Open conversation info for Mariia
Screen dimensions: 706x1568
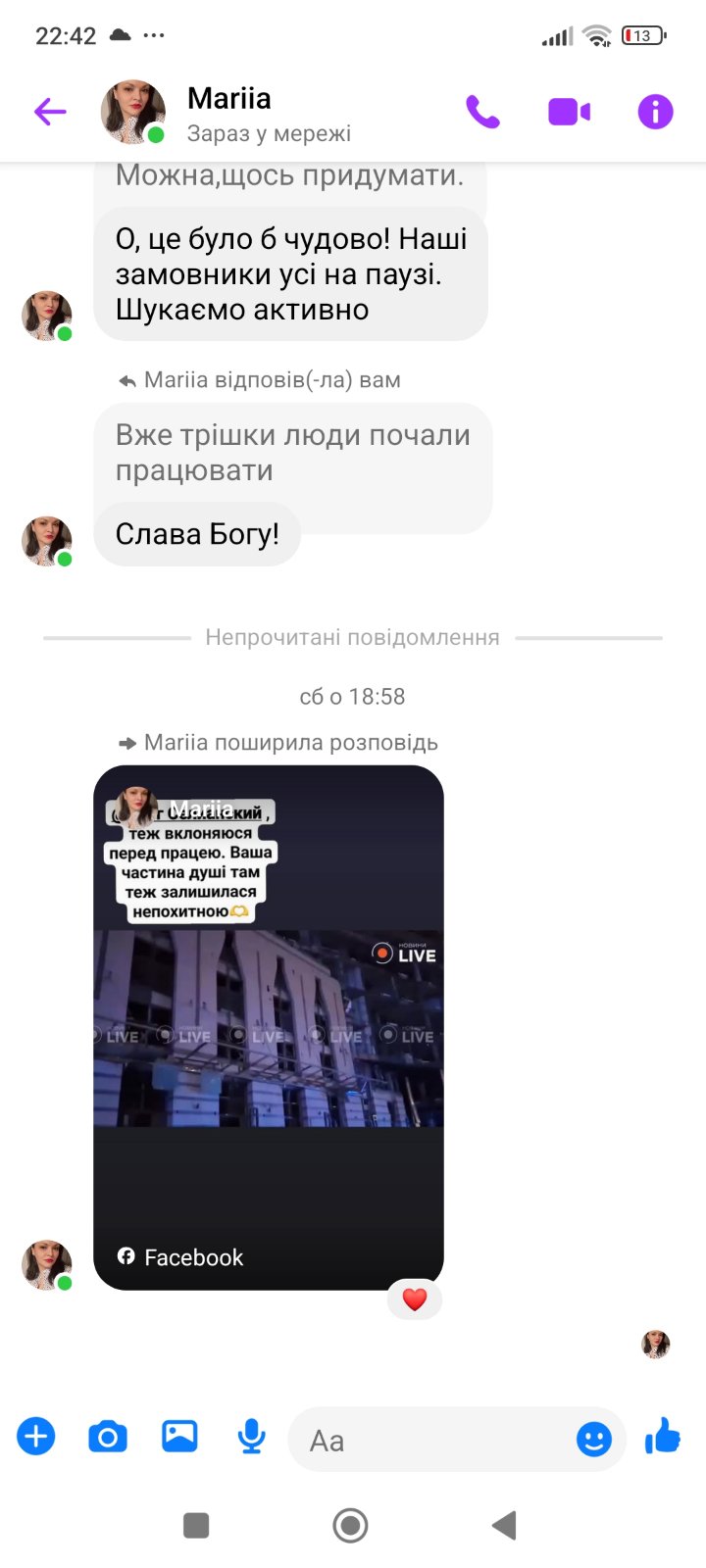[655, 112]
